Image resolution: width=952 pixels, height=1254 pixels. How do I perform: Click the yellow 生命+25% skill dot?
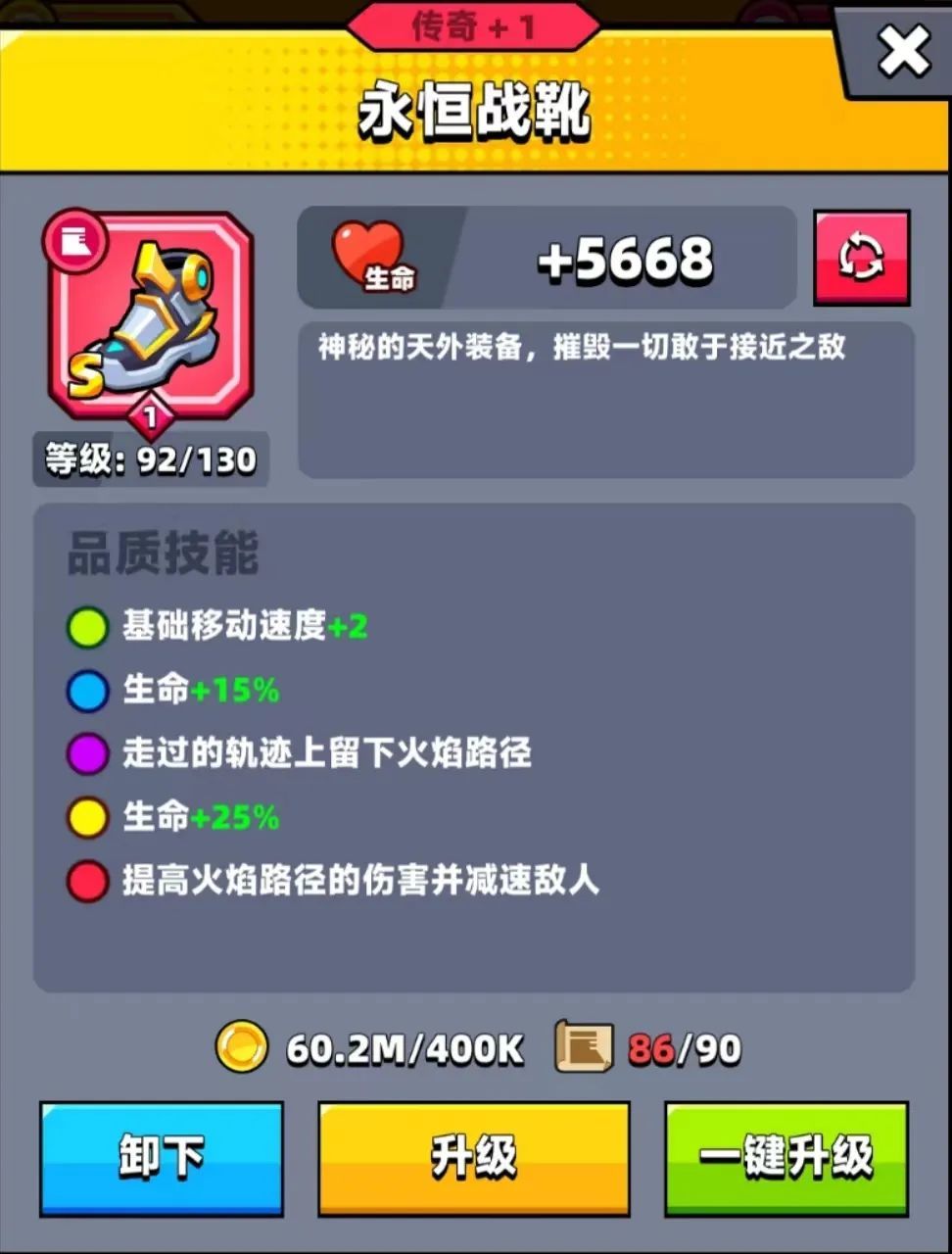[88, 816]
